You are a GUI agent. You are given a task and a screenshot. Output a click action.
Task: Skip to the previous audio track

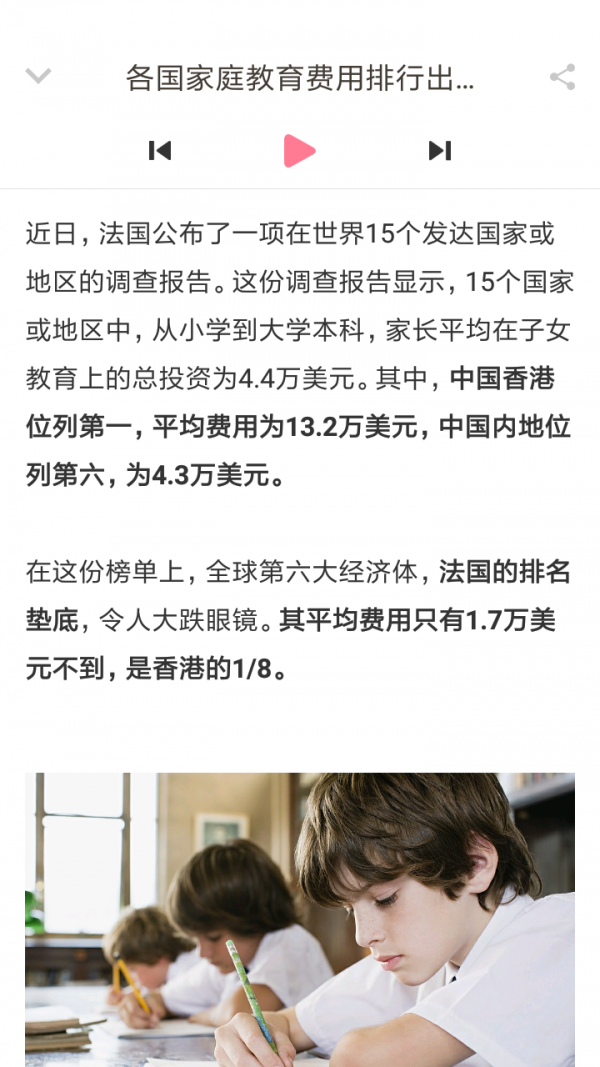click(160, 150)
